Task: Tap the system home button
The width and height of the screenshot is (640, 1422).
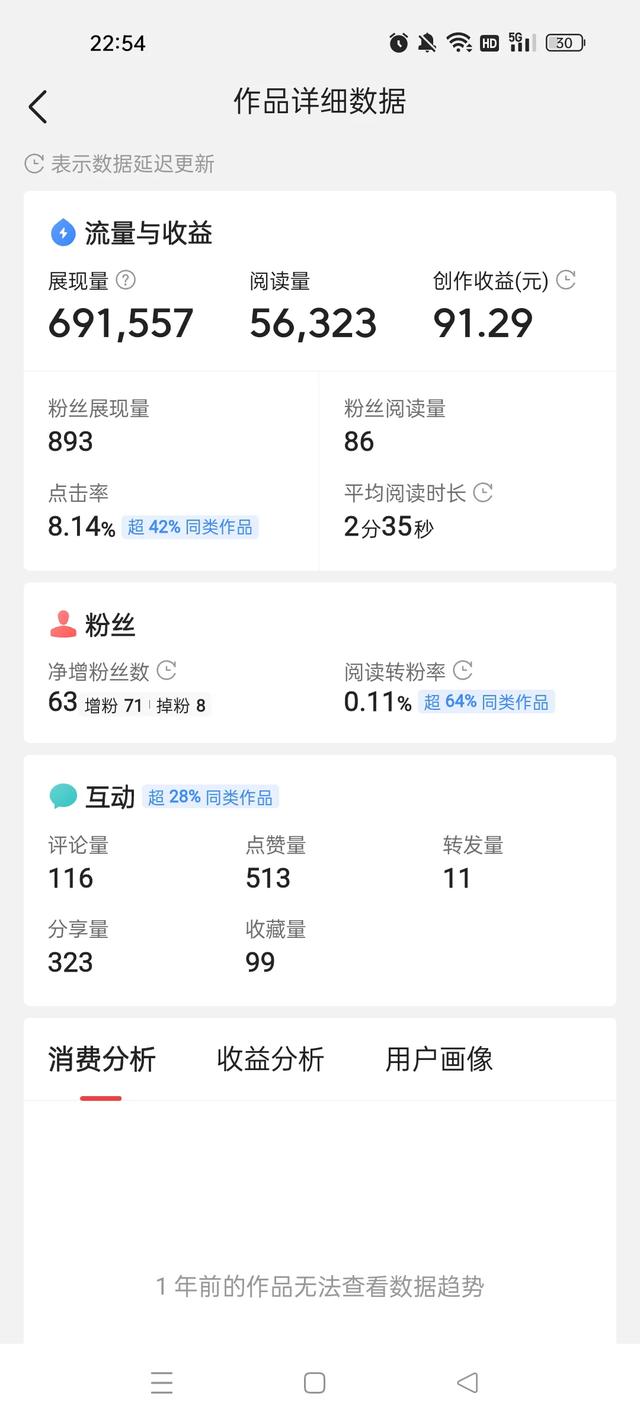Action: (314, 1382)
